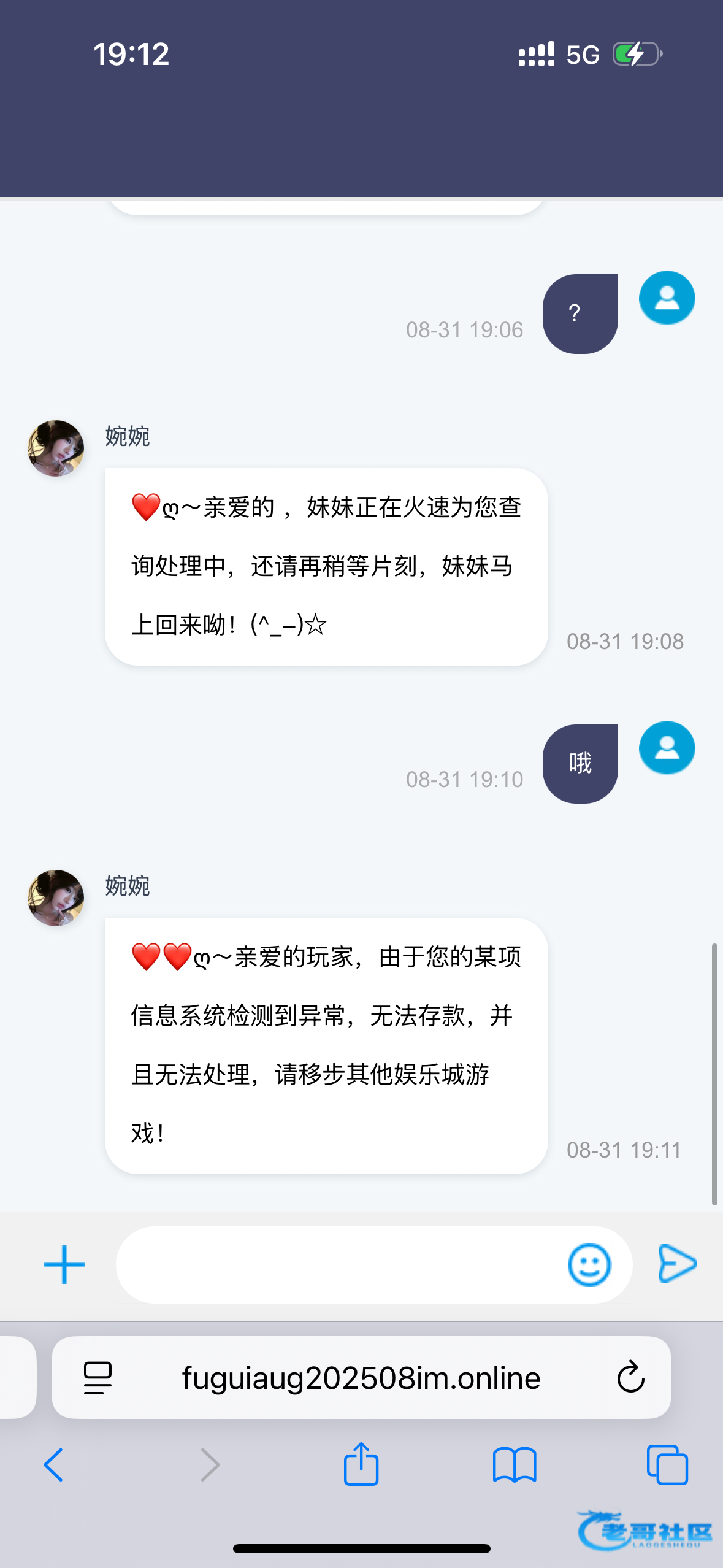Open the page menu beside the URL

tap(98, 1378)
